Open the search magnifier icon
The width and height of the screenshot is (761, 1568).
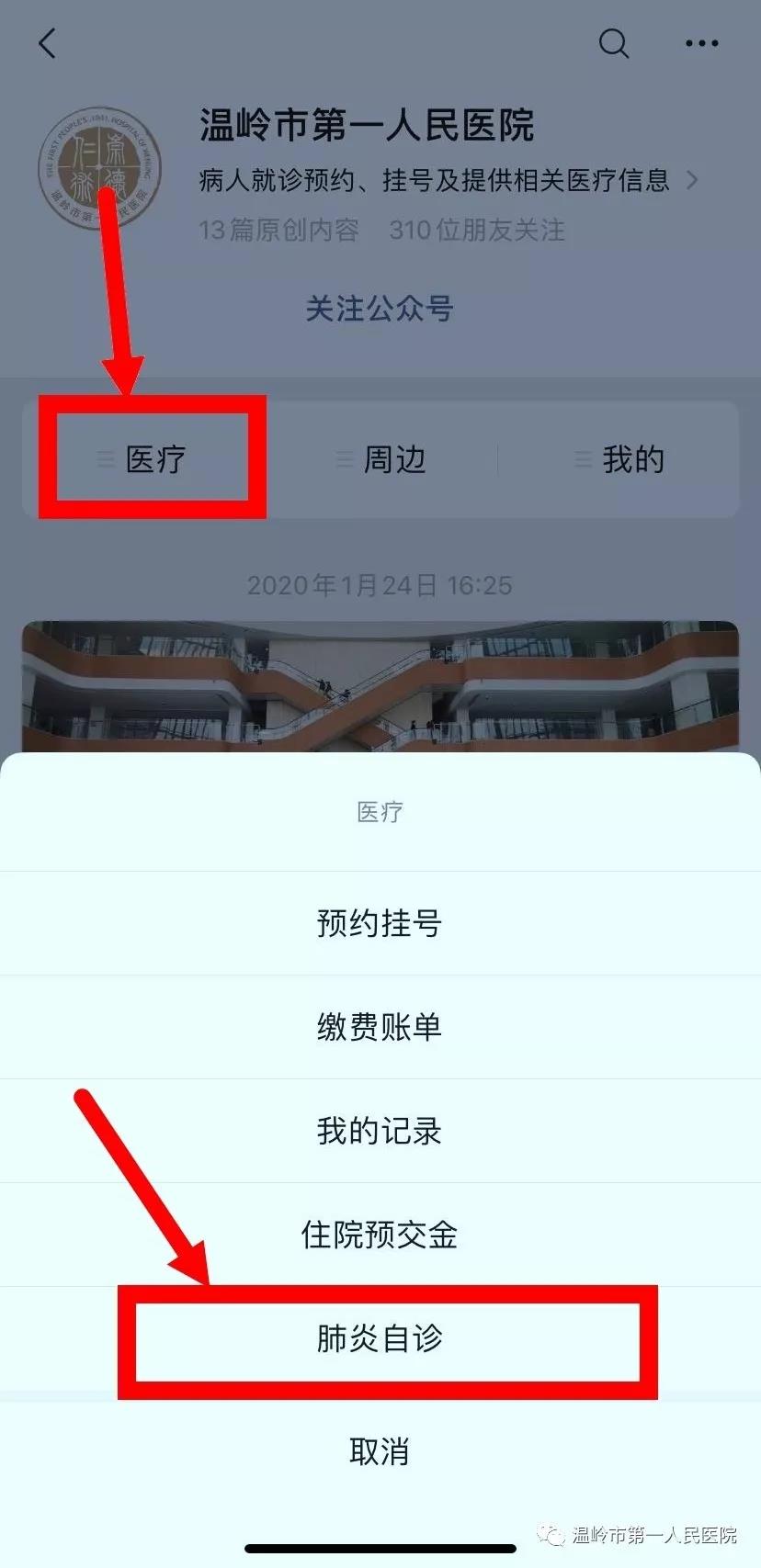(613, 43)
